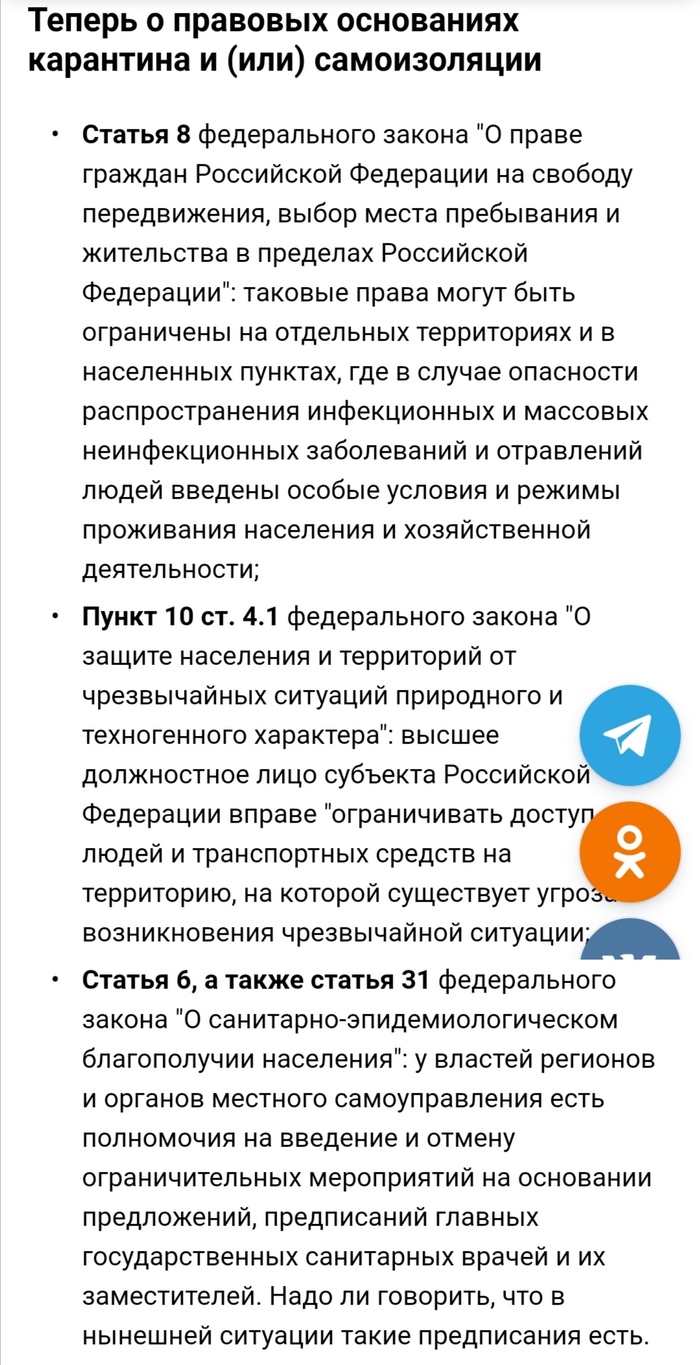Share the article via Telegram

point(630,735)
